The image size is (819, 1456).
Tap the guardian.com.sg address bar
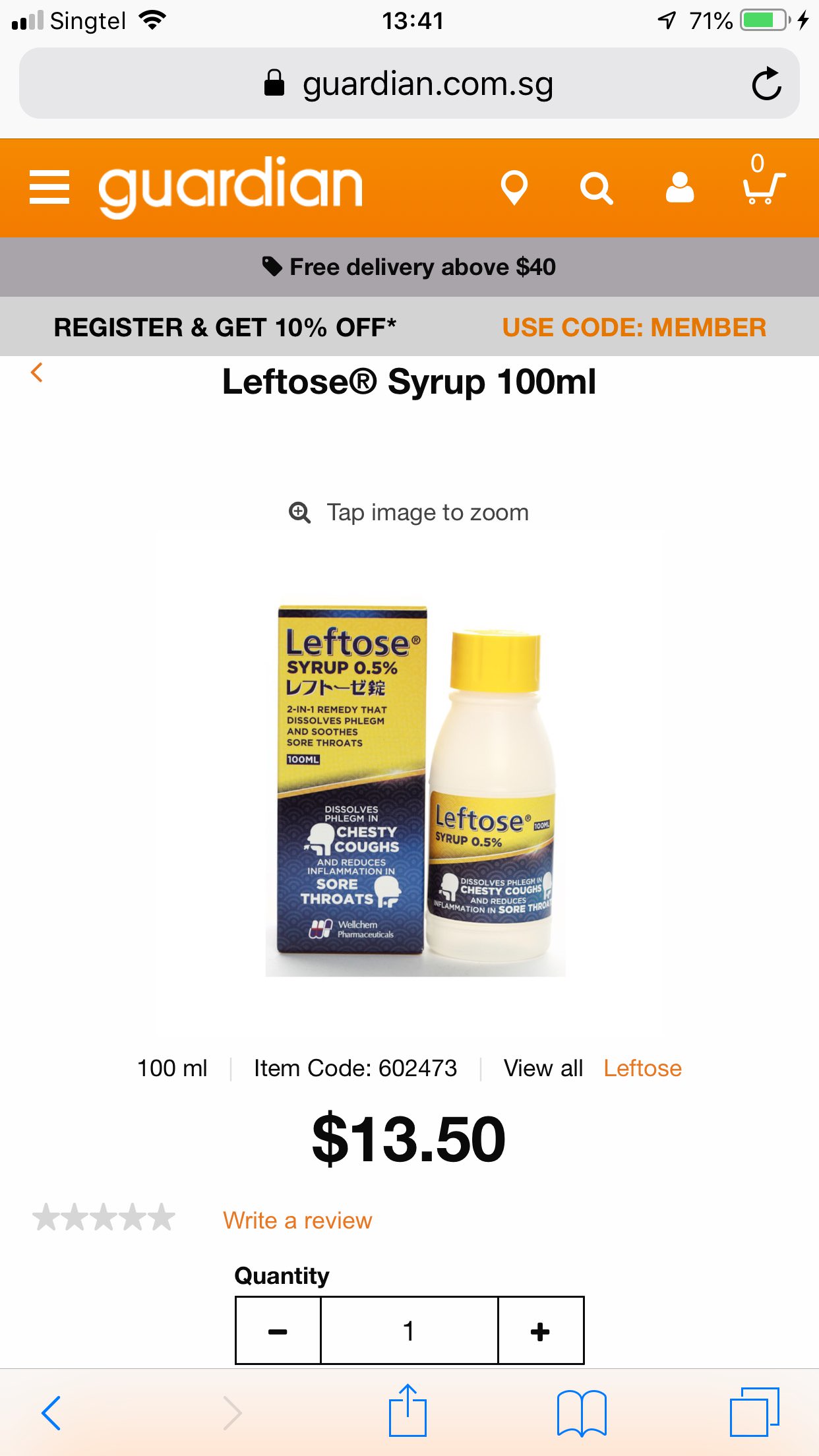click(409, 84)
